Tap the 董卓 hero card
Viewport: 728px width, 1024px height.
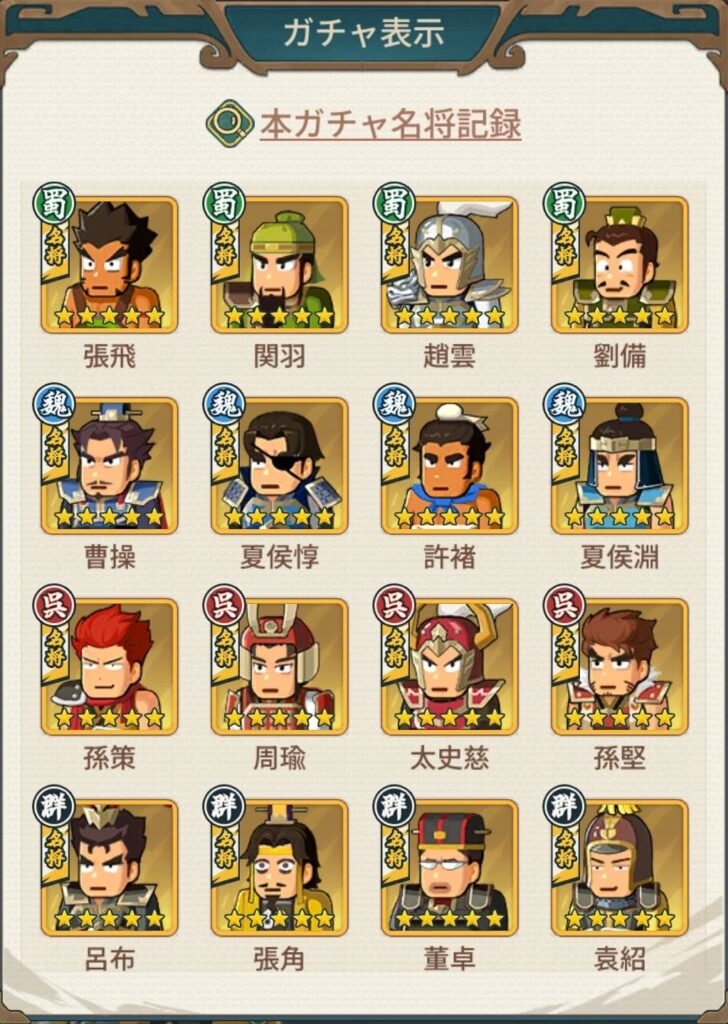[x=450, y=868]
